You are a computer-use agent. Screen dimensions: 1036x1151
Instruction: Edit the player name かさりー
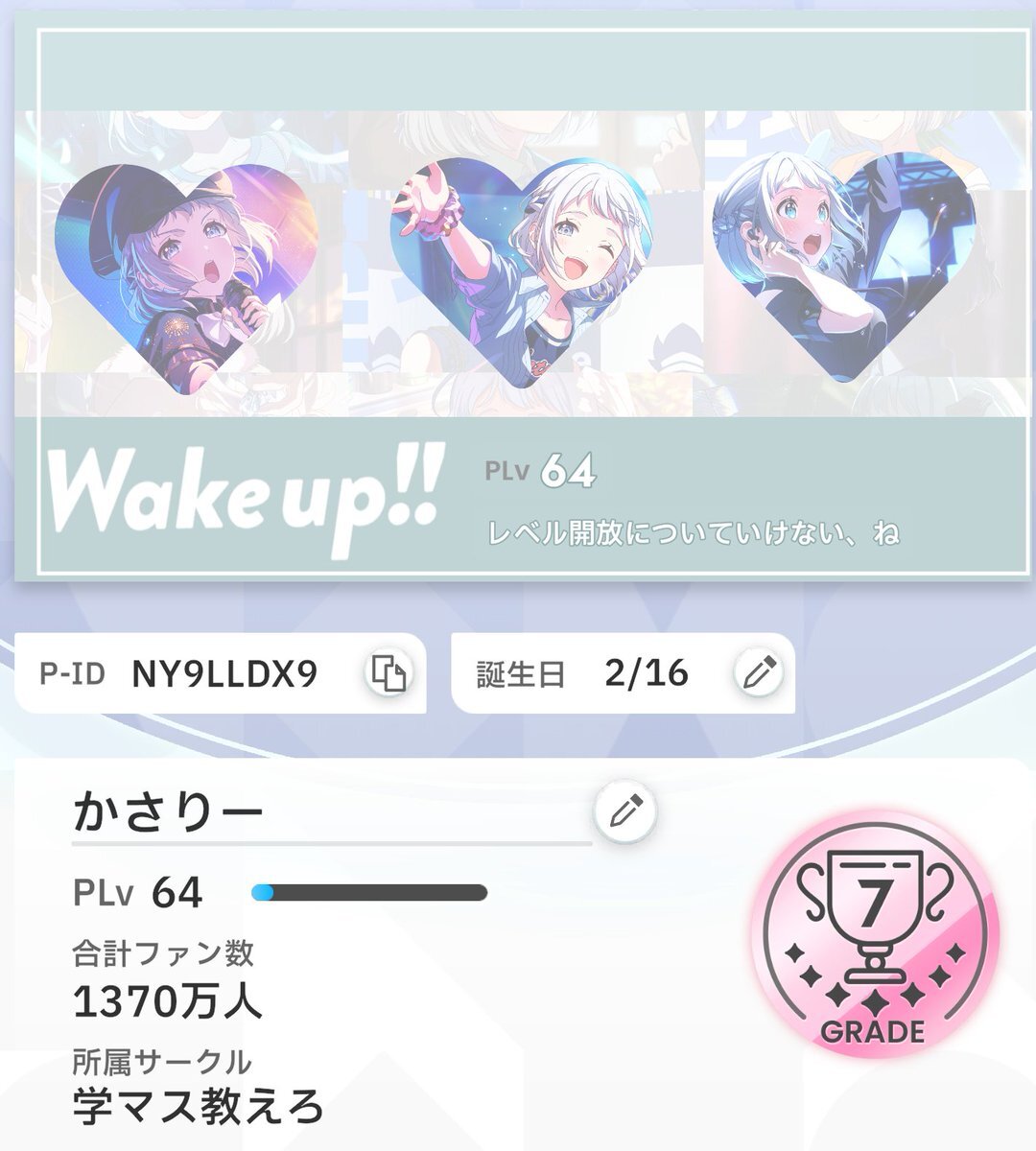tap(624, 813)
